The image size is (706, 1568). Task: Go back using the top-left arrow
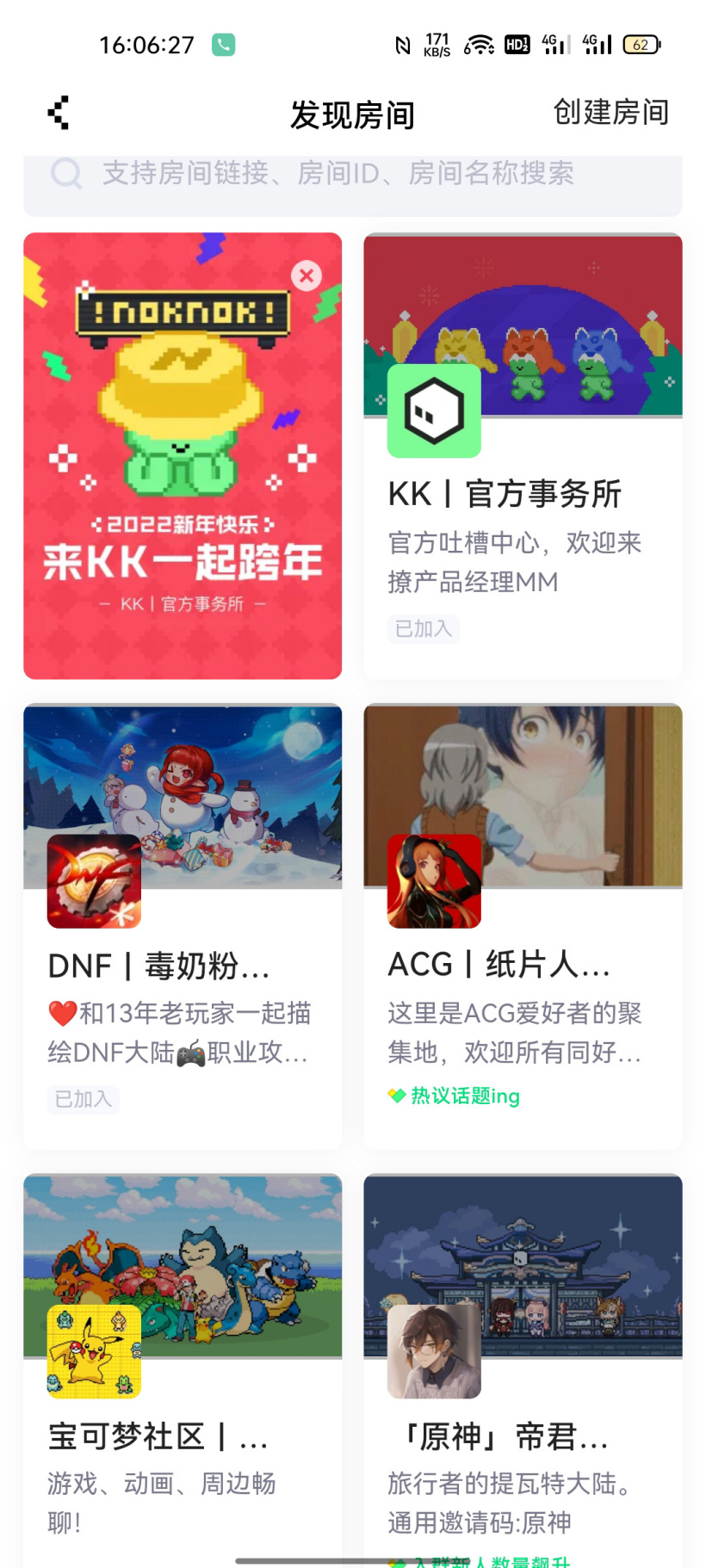click(58, 113)
